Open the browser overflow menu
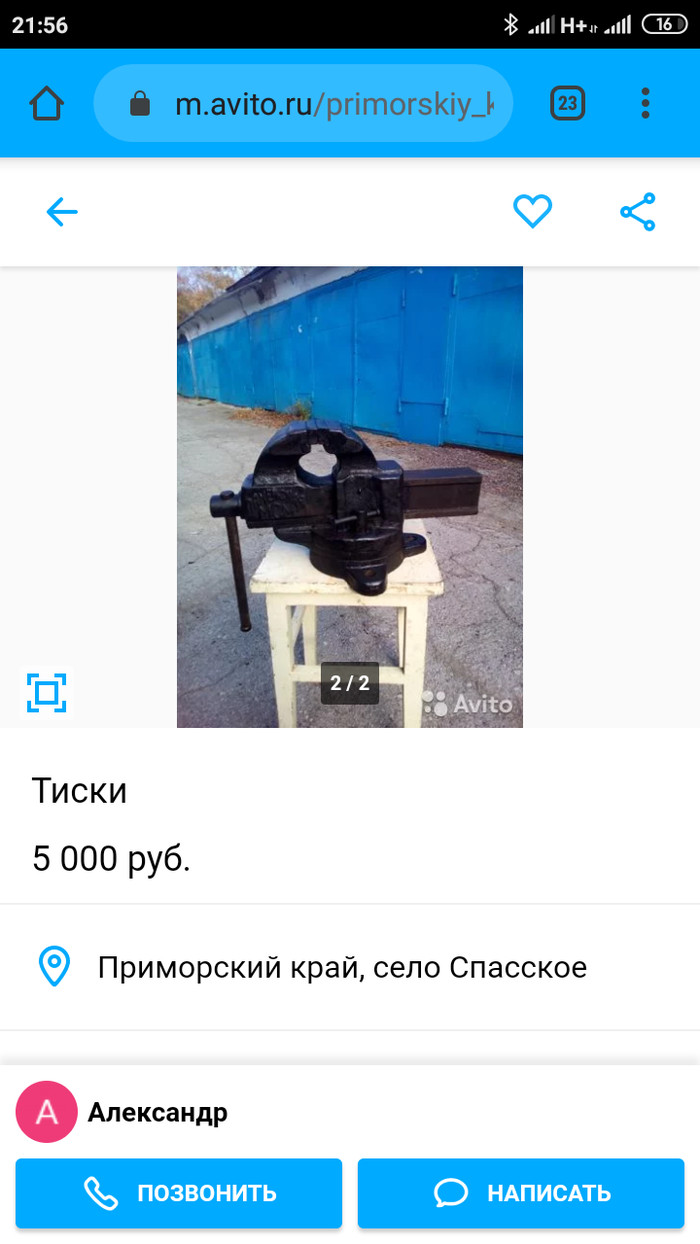Viewport: 700px width, 1244px height. click(646, 103)
